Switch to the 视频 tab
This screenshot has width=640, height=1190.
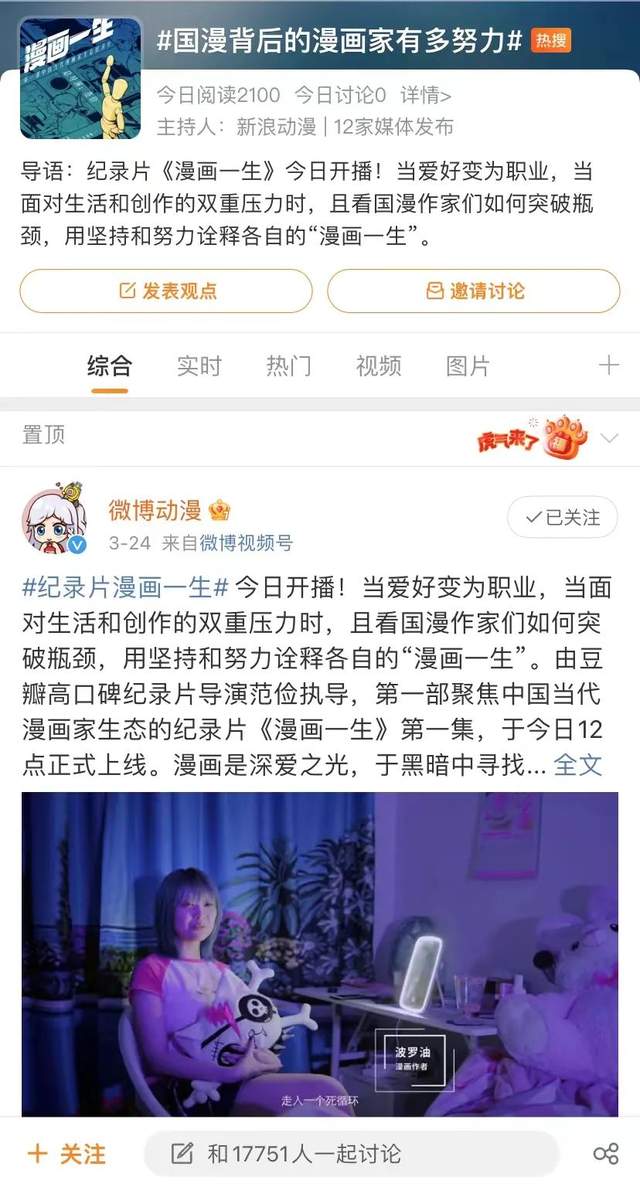pos(378,366)
